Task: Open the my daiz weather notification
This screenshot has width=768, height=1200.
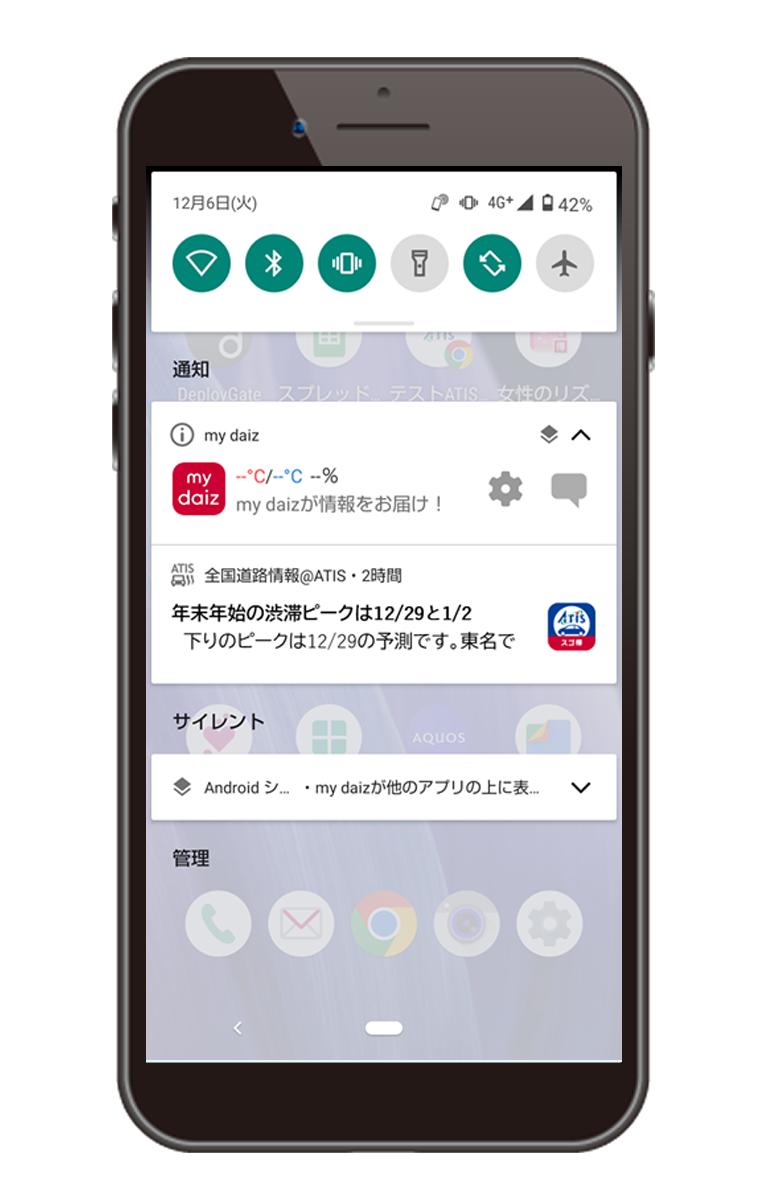Action: 340,490
